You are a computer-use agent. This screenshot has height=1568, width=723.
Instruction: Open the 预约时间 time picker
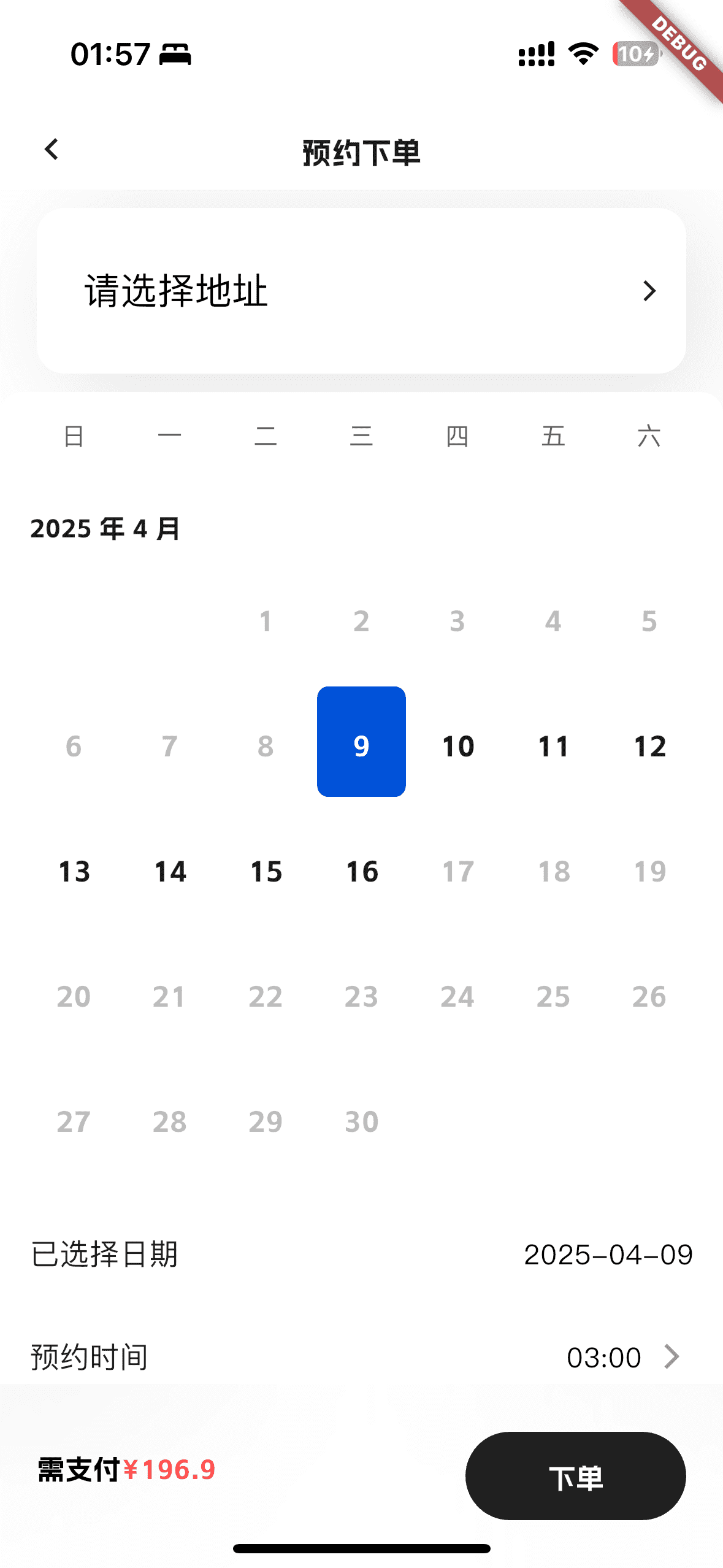click(x=361, y=1357)
